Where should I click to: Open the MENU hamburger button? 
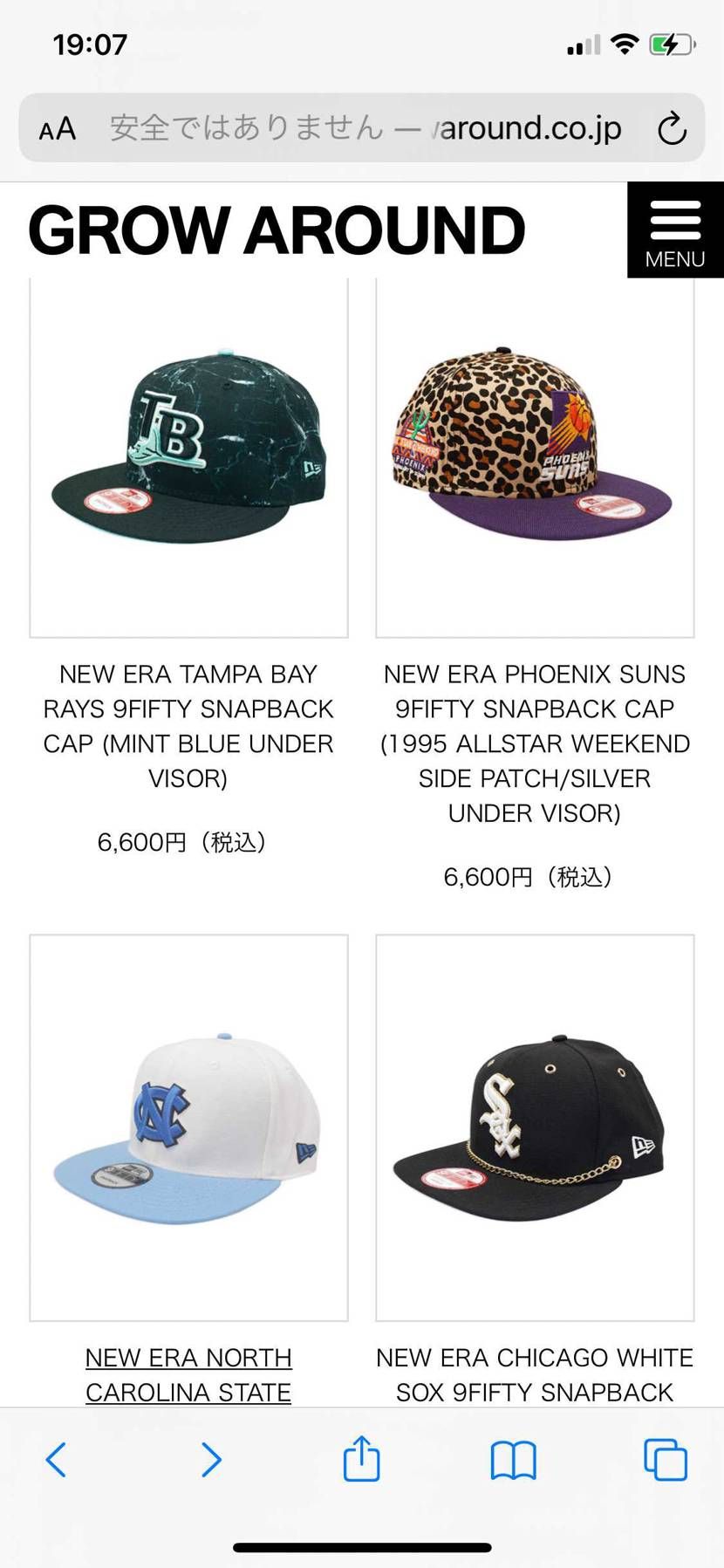(675, 230)
